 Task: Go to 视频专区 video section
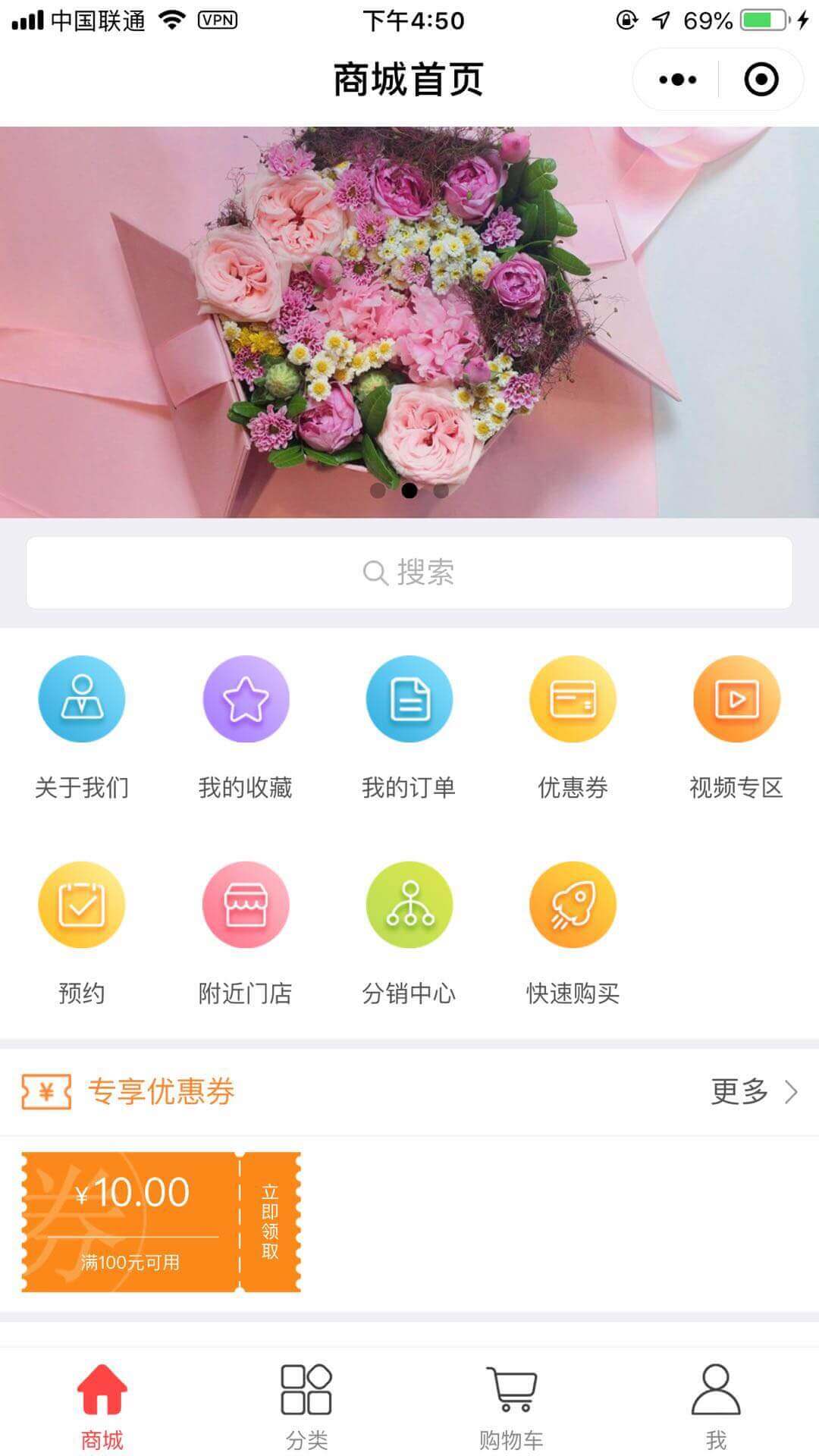coord(736,724)
